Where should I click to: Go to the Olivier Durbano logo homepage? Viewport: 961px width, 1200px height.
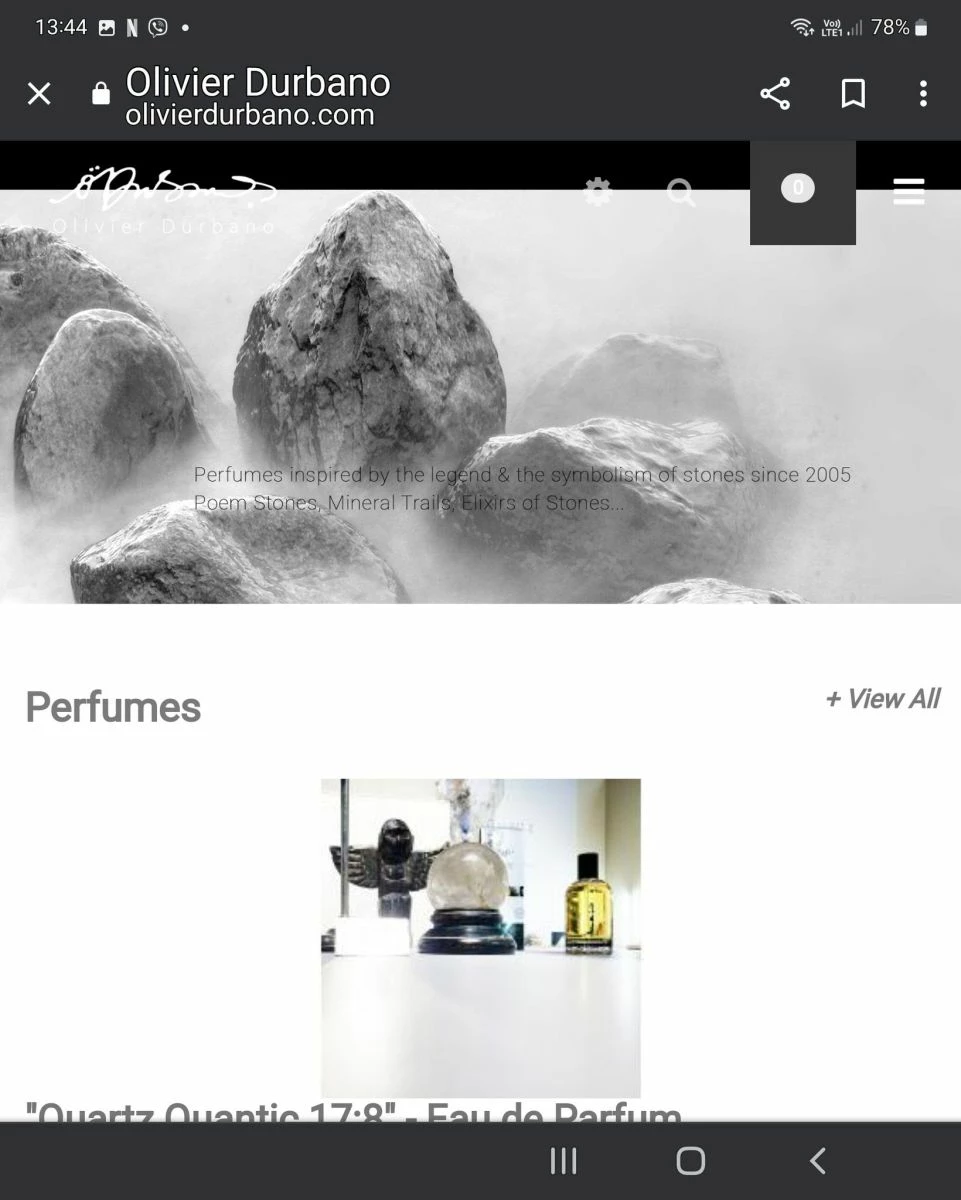click(x=163, y=200)
